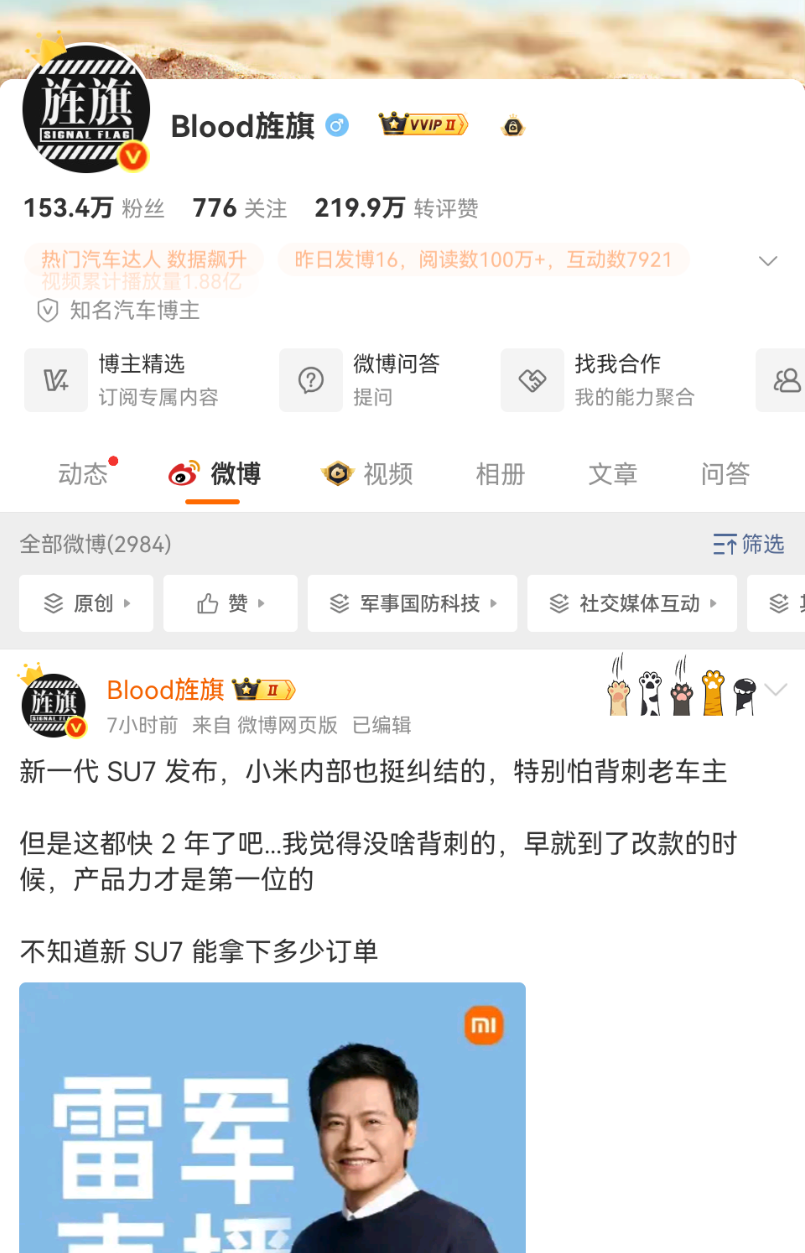This screenshot has height=1253, width=805.
Task: Switch to the 问答 tab
Action: point(725,474)
